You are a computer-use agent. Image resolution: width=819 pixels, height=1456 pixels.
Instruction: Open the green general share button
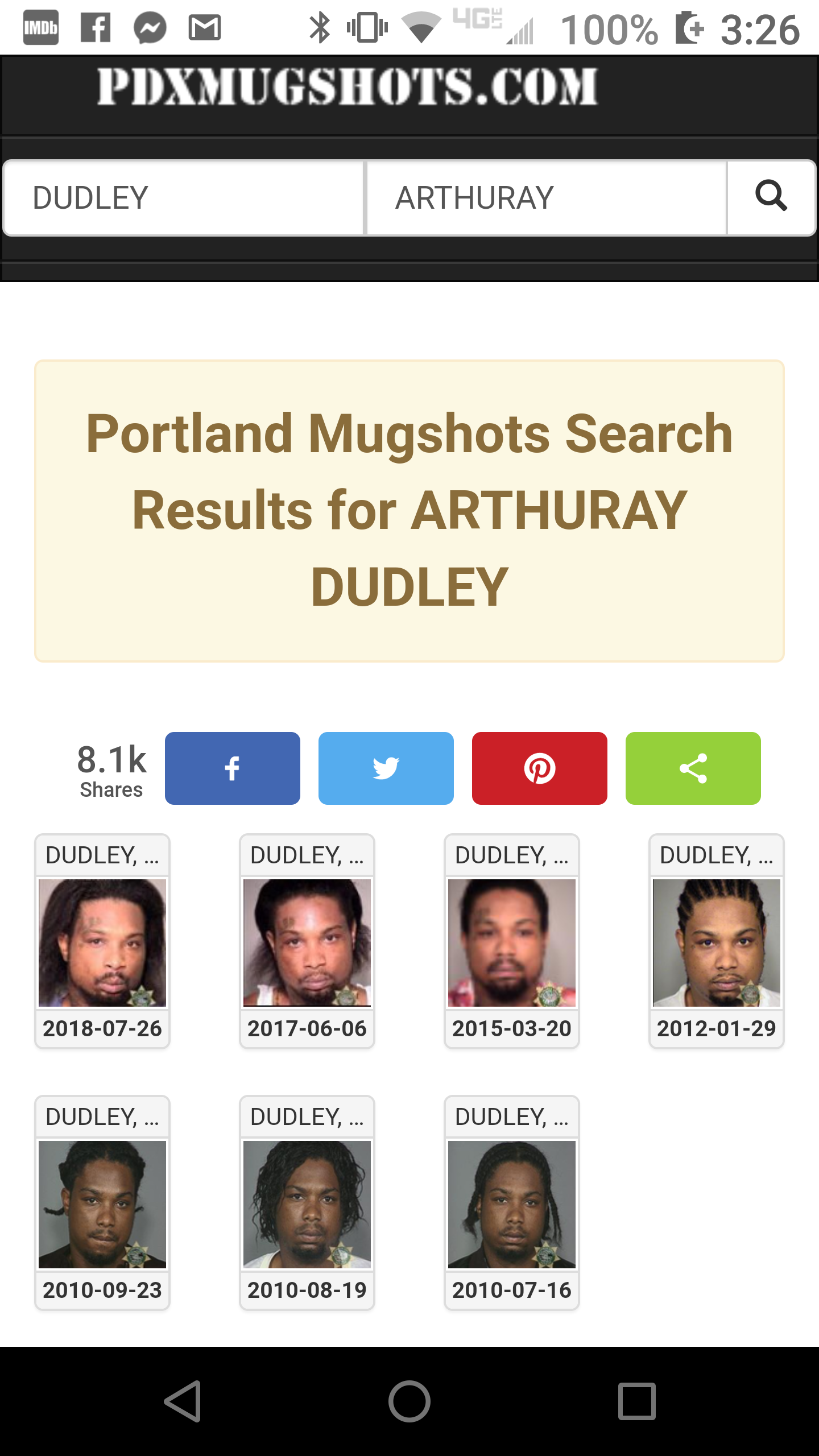coord(693,768)
